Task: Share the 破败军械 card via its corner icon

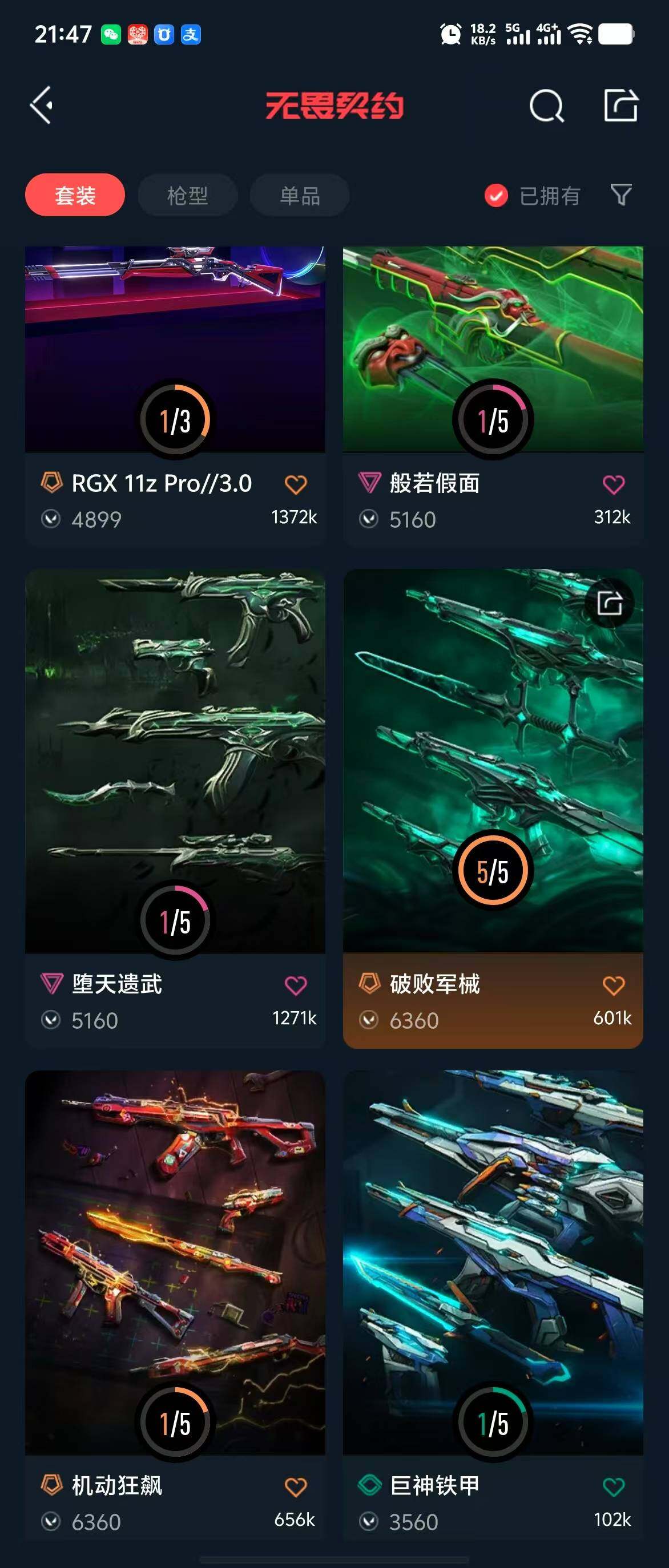Action: pyautogui.click(x=609, y=603)
